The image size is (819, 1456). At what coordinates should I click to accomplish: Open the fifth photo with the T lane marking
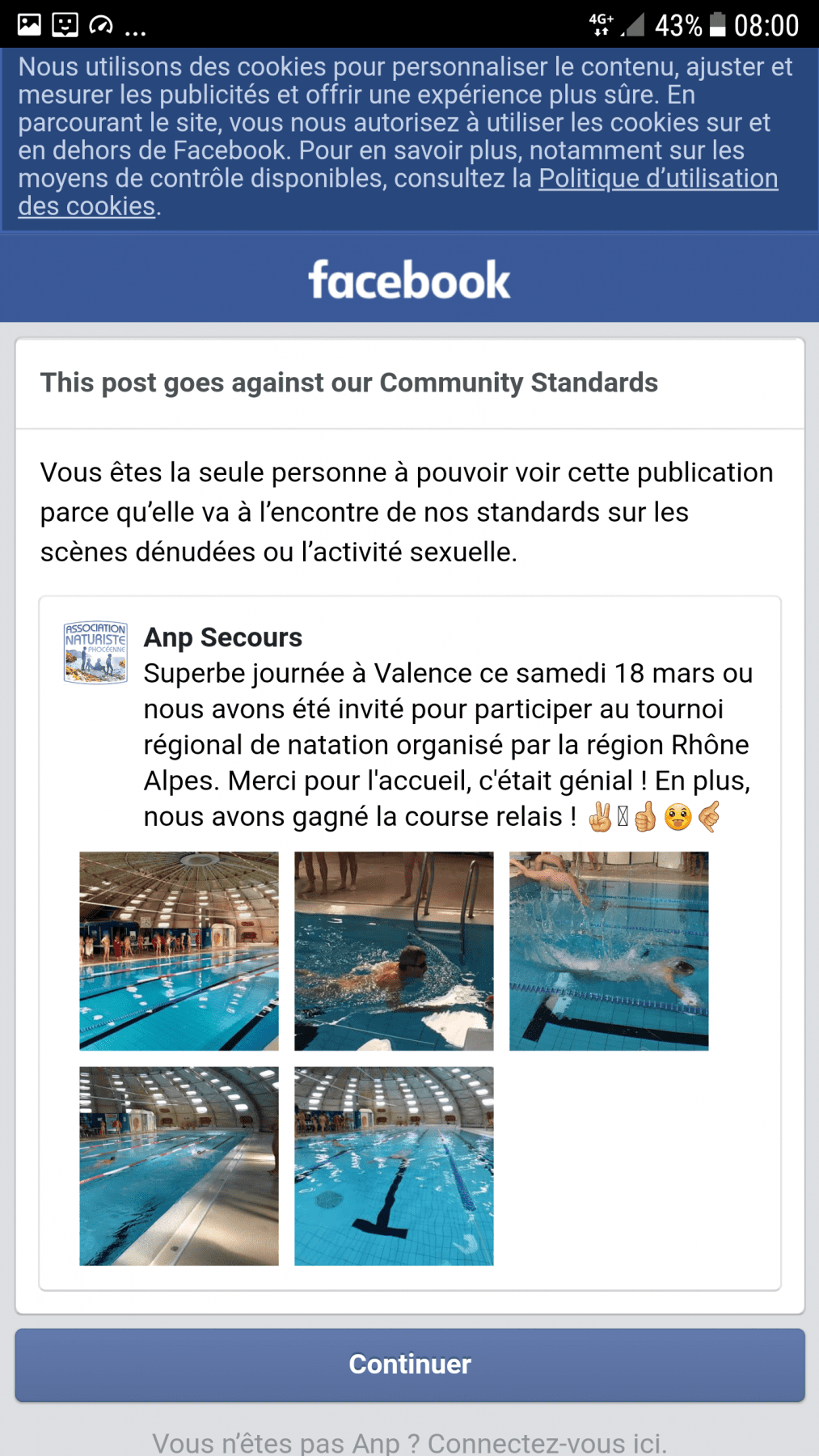tap(394, 1166)
